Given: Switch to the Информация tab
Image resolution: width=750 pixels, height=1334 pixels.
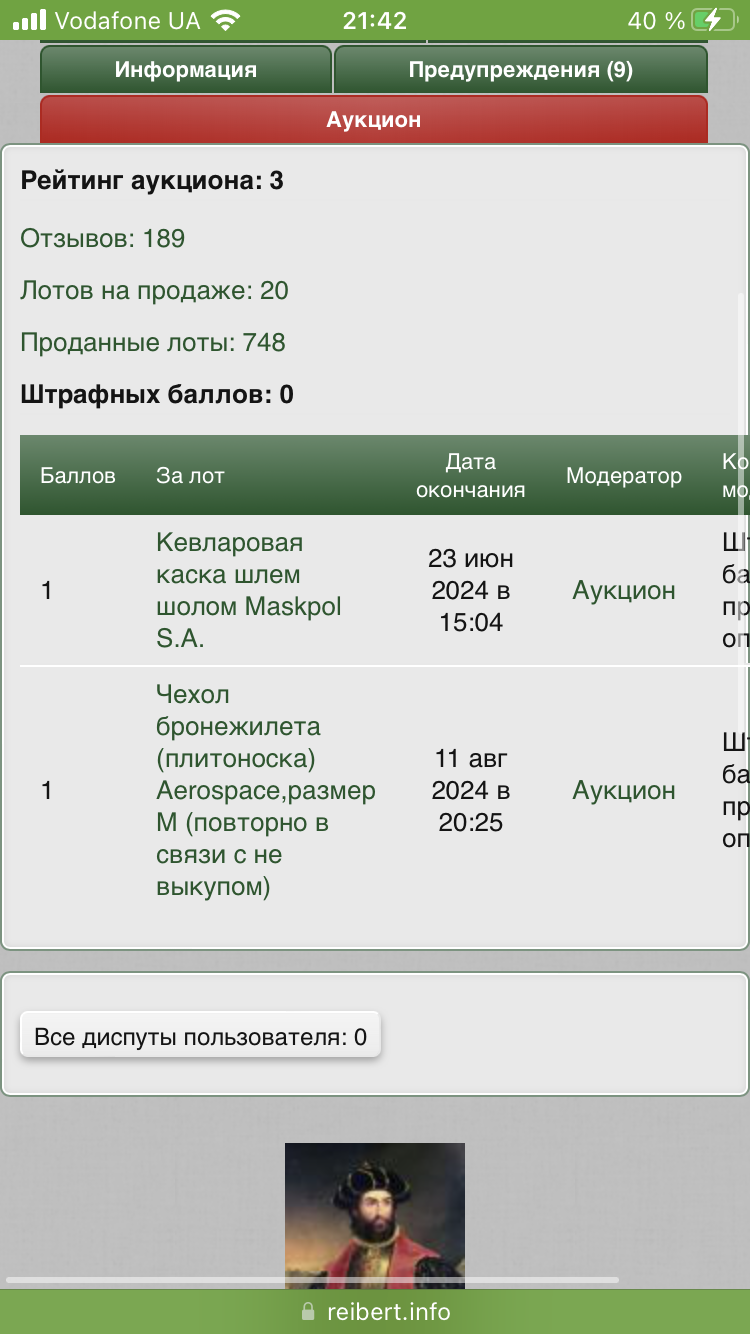Looking at the screenshot, I should coord(186,70).
